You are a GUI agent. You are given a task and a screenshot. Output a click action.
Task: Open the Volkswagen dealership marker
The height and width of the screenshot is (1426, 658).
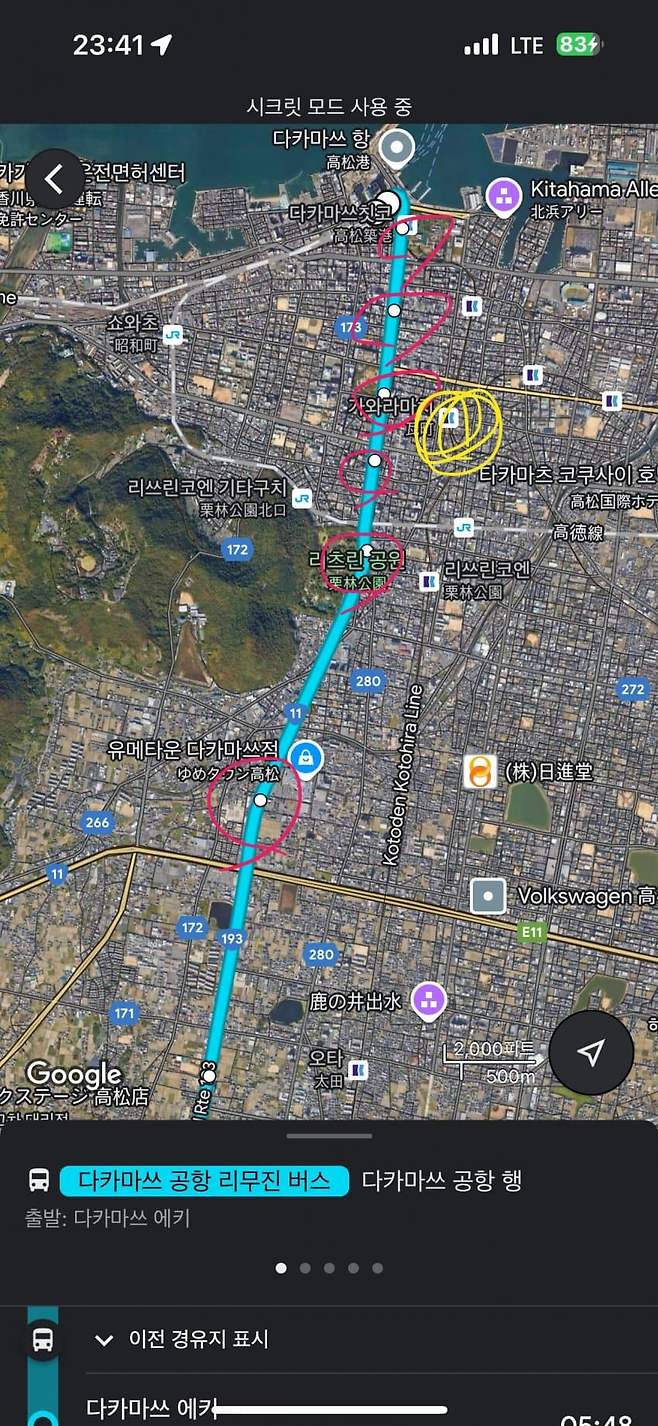pyautogui.click(x=488, y=896)
